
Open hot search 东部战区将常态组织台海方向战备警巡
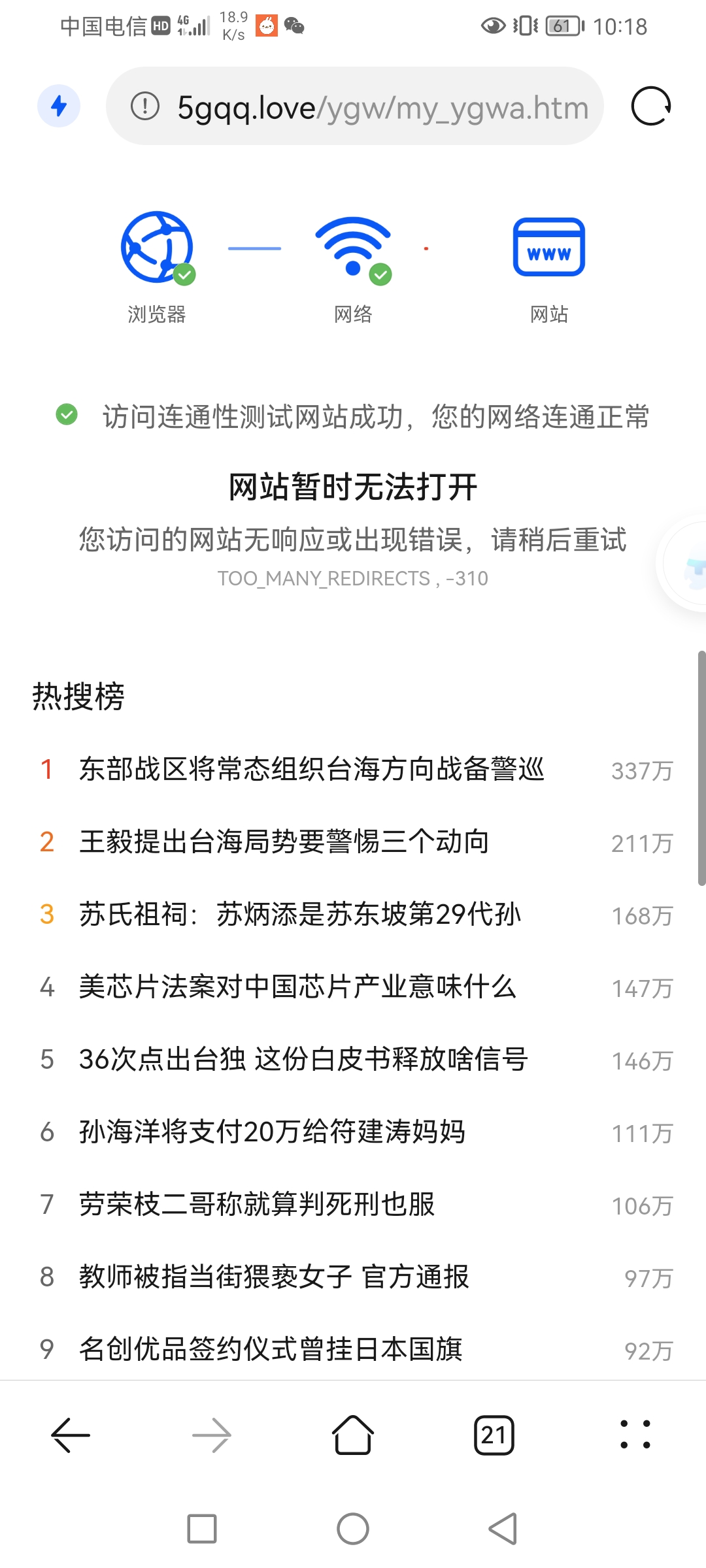(311, 770)
